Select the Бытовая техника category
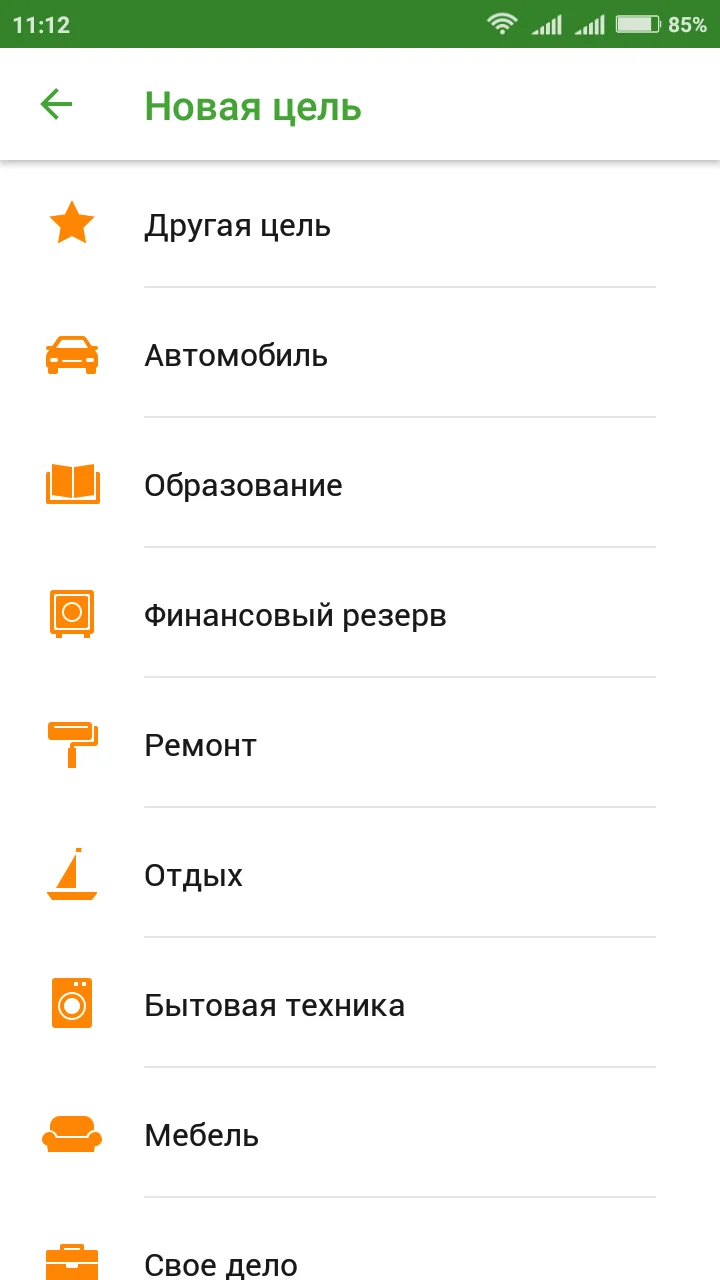Viewport: 720px width, 1280px height. [x=275, y=1005]
